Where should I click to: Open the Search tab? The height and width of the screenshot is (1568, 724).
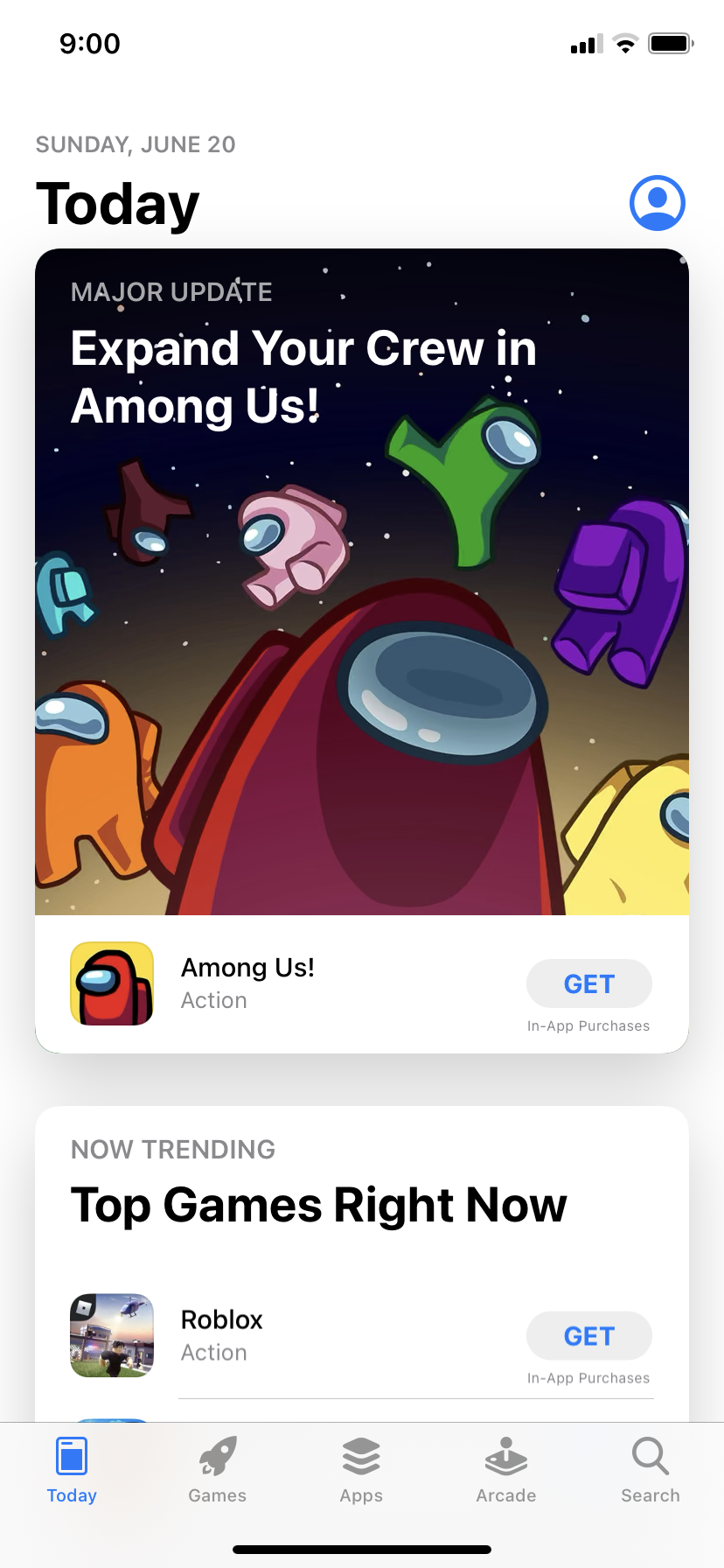(650, 1470)
